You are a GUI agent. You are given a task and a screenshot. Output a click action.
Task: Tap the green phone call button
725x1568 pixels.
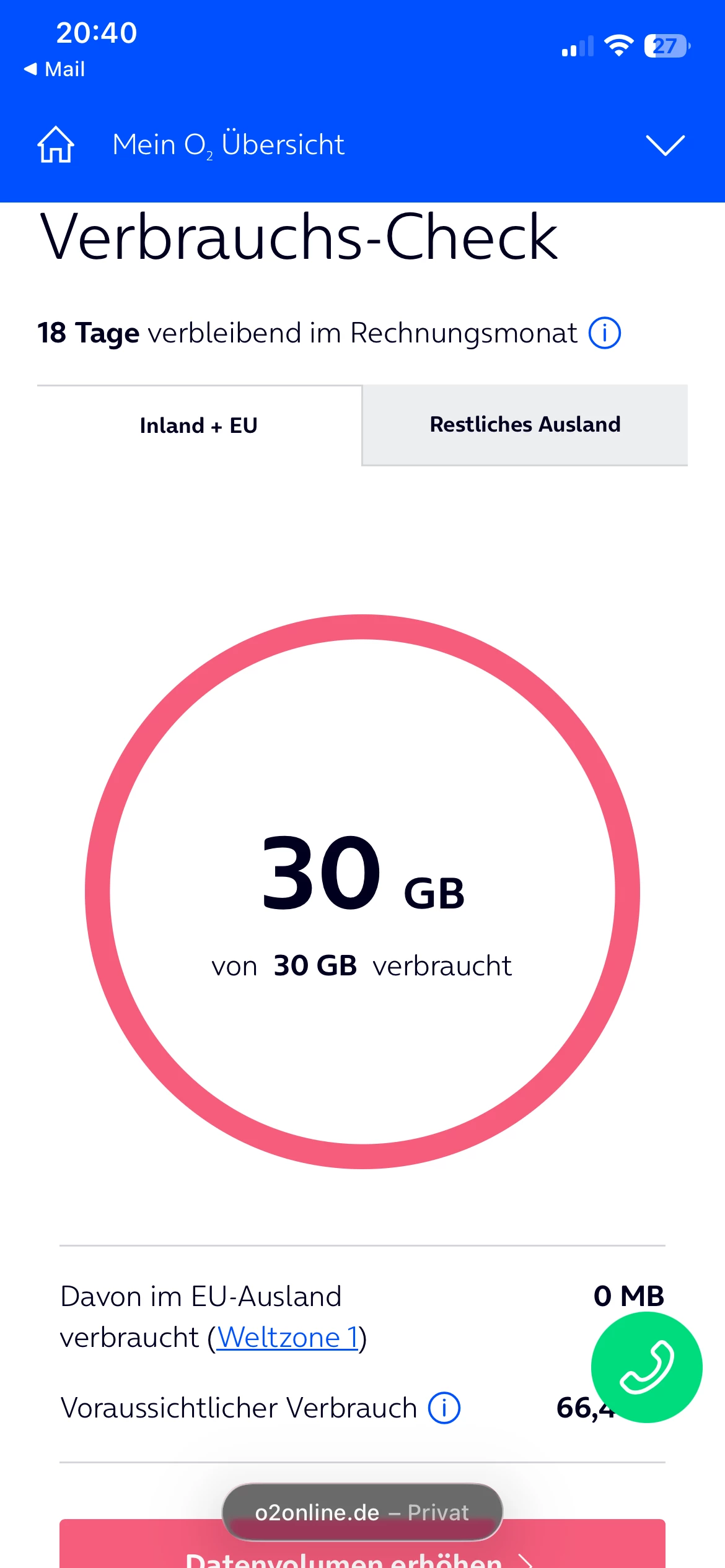point(646,1367)
